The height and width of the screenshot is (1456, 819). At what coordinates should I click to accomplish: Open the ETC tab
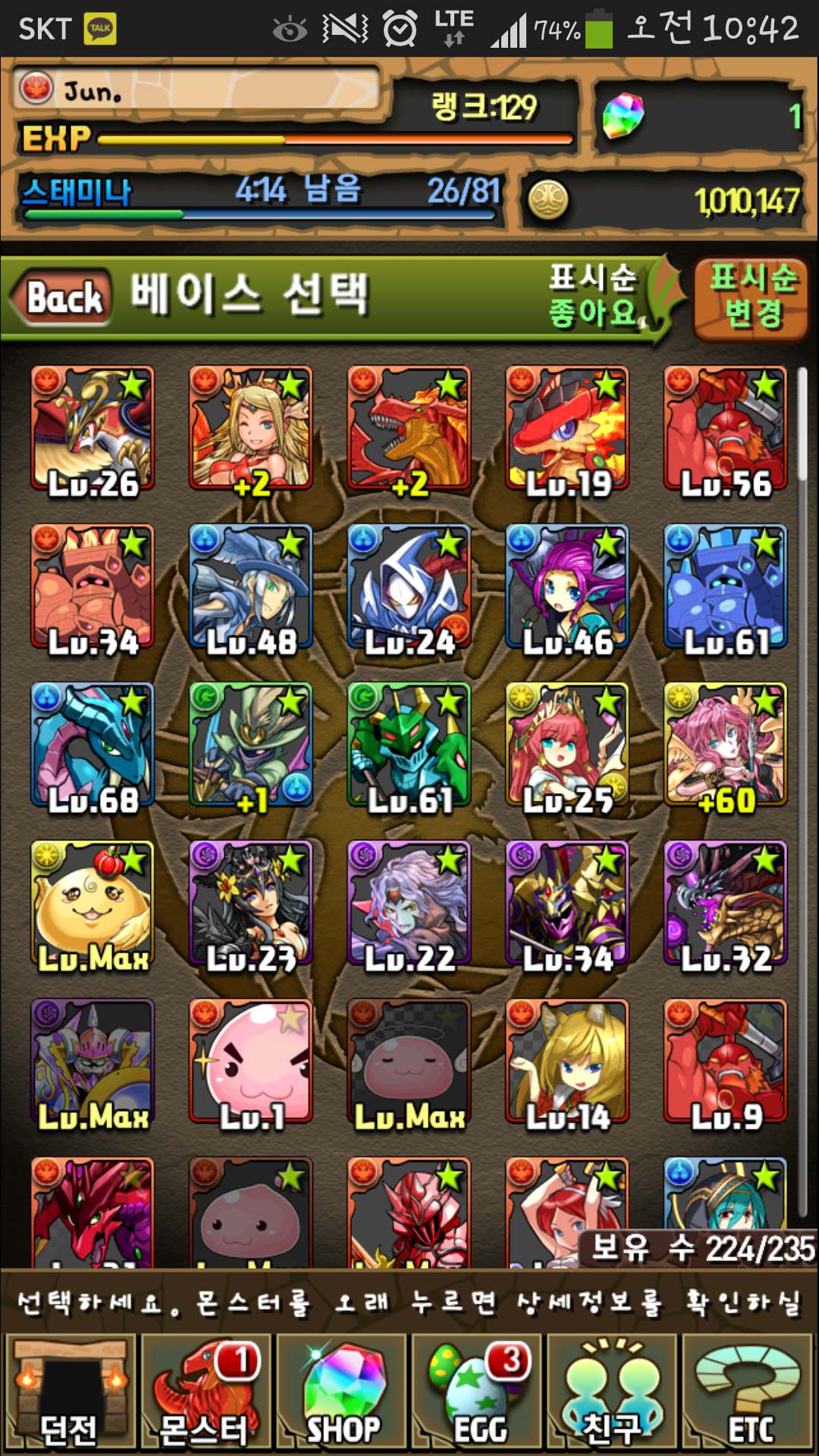(749, 1394)
